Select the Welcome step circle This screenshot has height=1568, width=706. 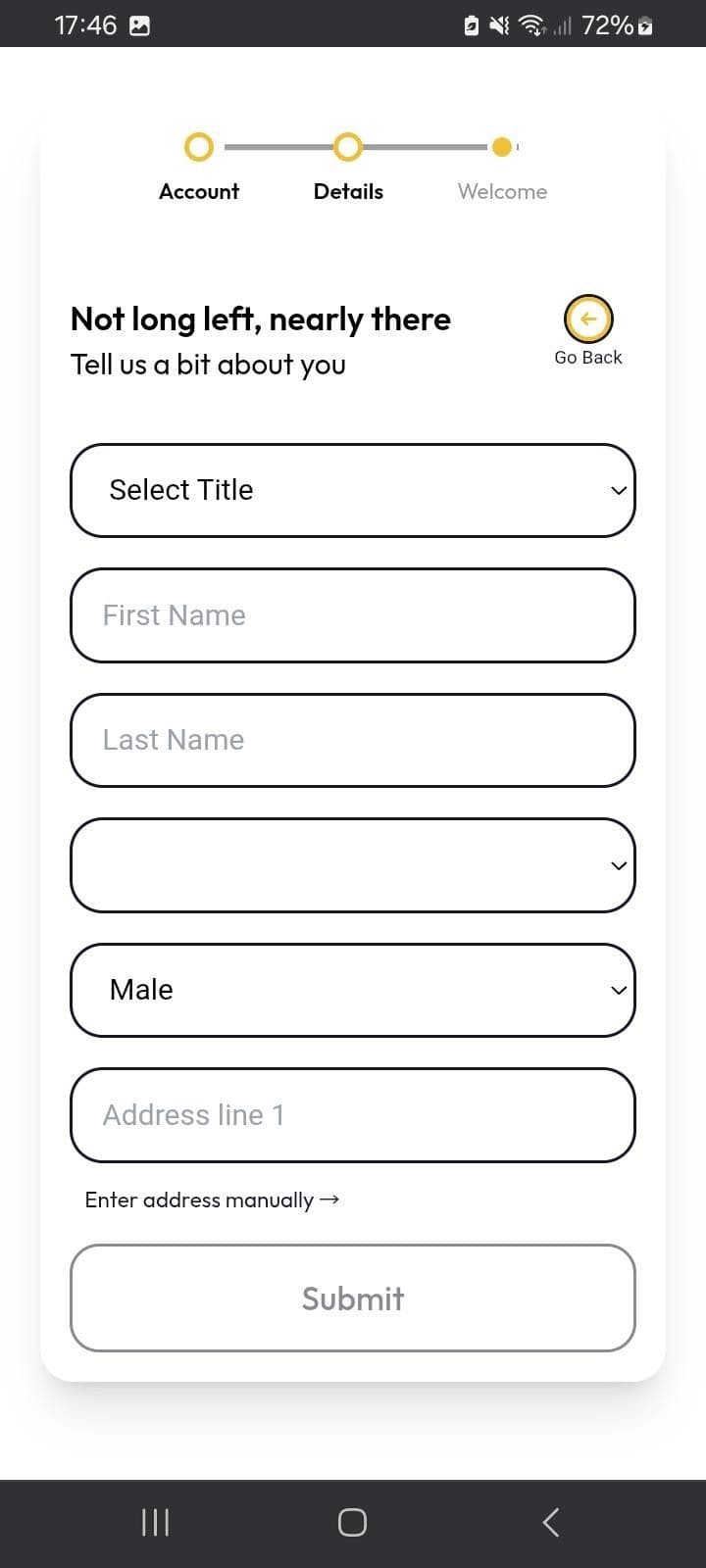[502, 146]
